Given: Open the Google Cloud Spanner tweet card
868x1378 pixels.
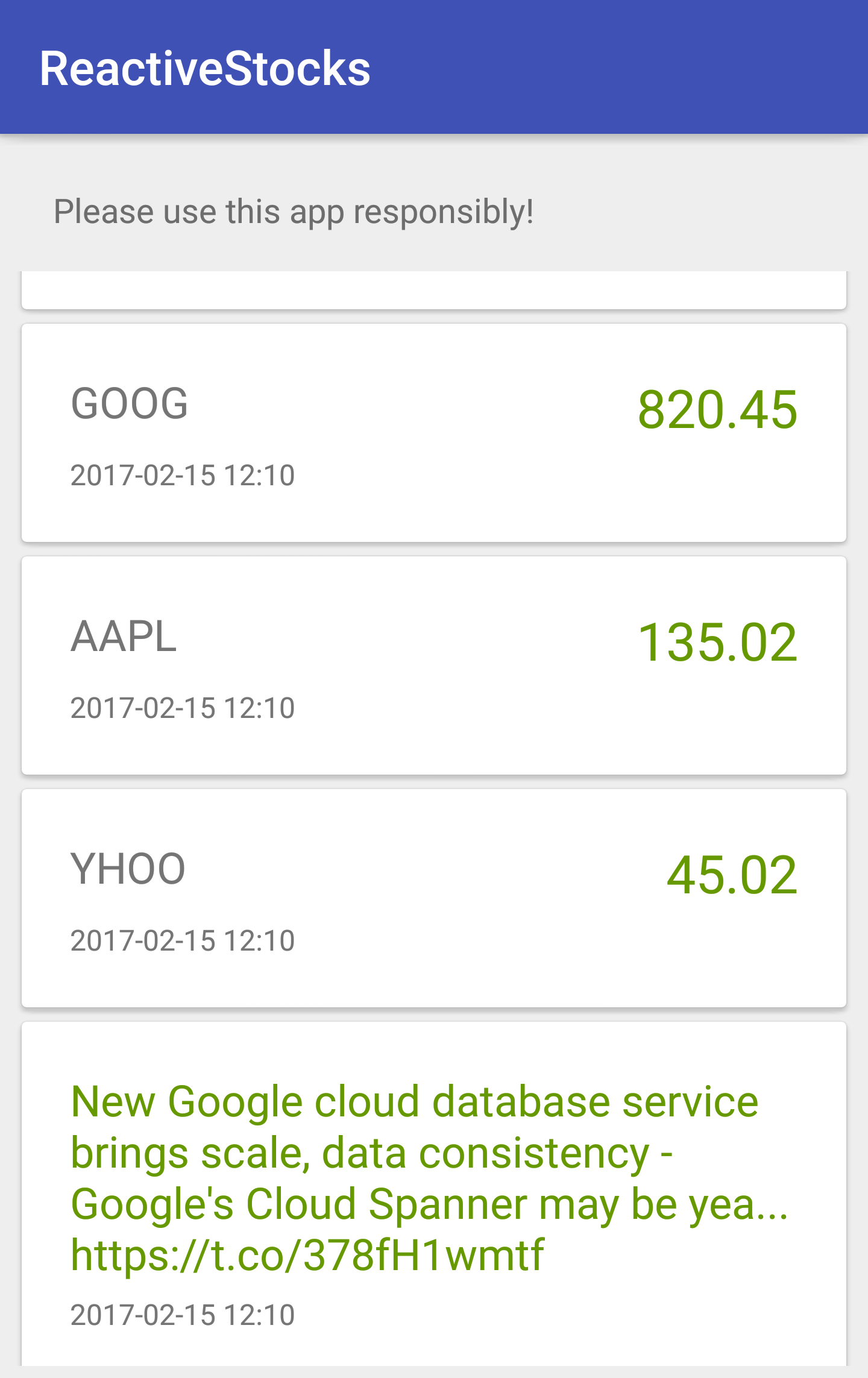Looking at the screenshot, I should click(x=434, y=1194).
